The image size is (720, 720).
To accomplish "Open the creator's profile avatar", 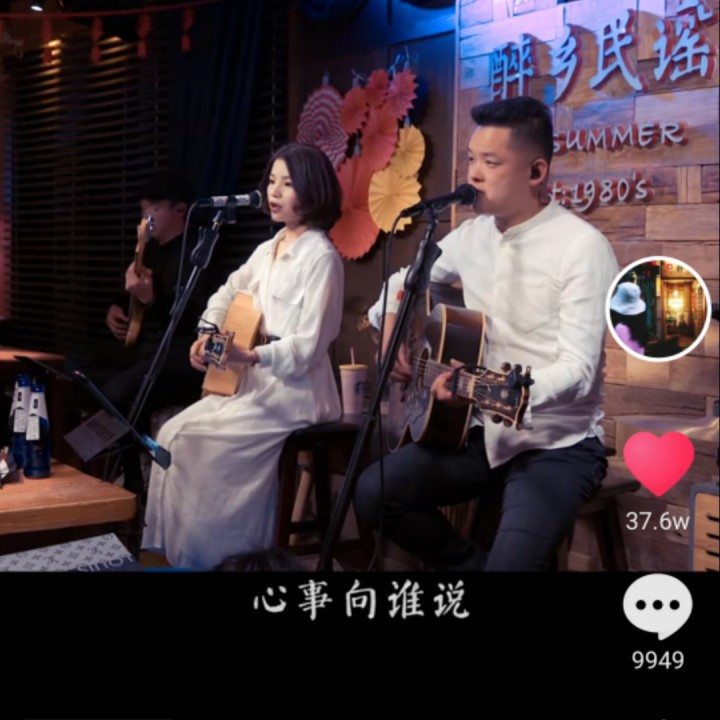I will click(658, 308).
